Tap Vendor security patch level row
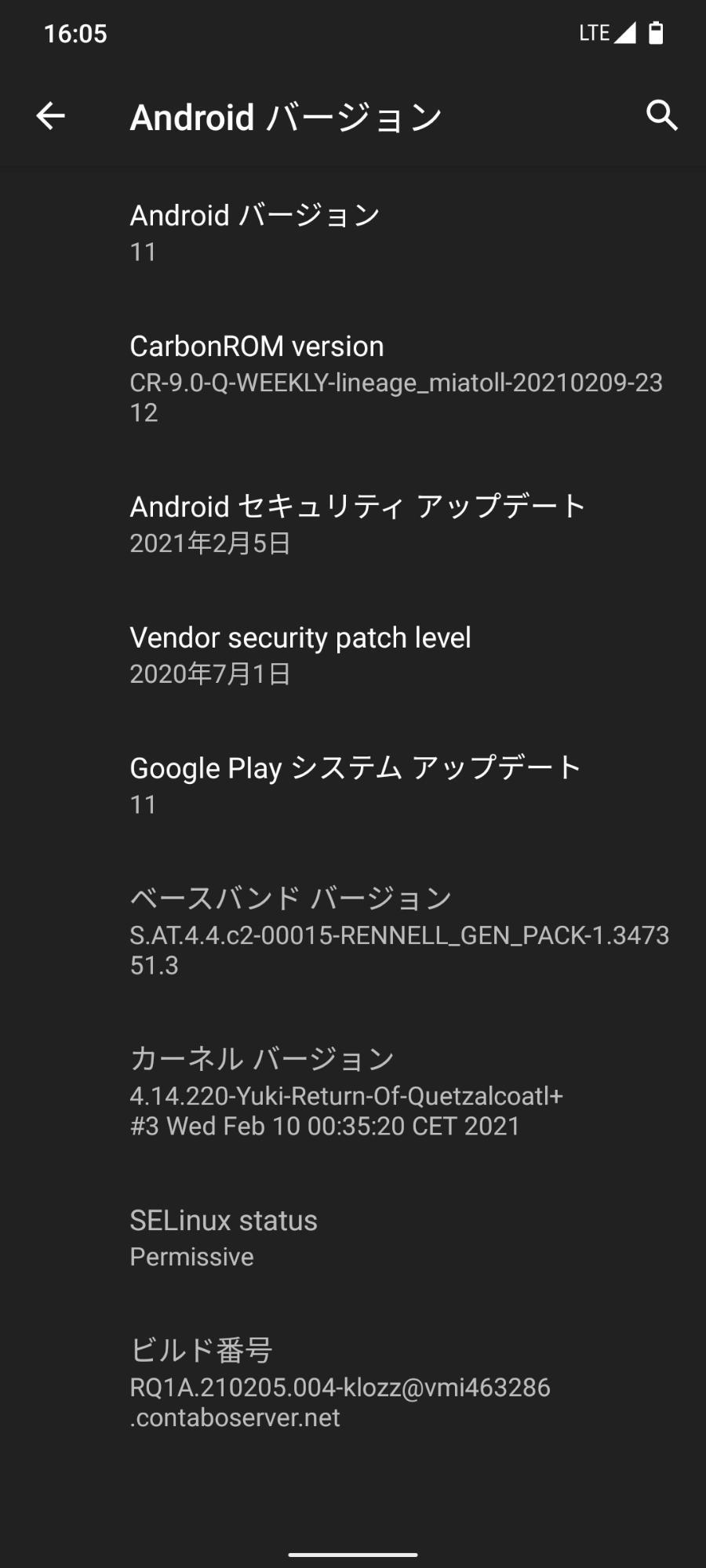This screenshot has height=1568, width=706. point(353,655)
